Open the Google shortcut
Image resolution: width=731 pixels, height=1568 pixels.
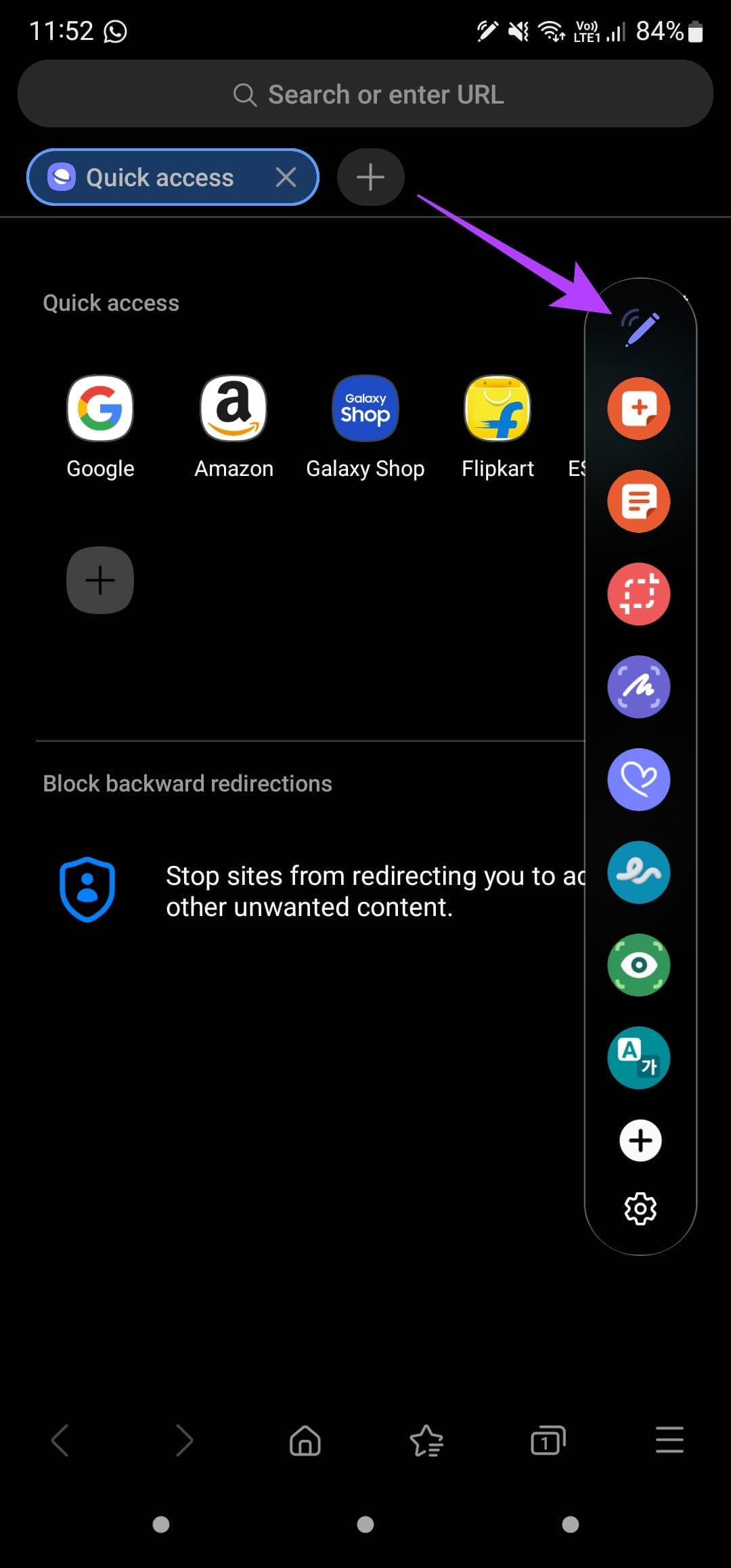click(x=100, y=409)
